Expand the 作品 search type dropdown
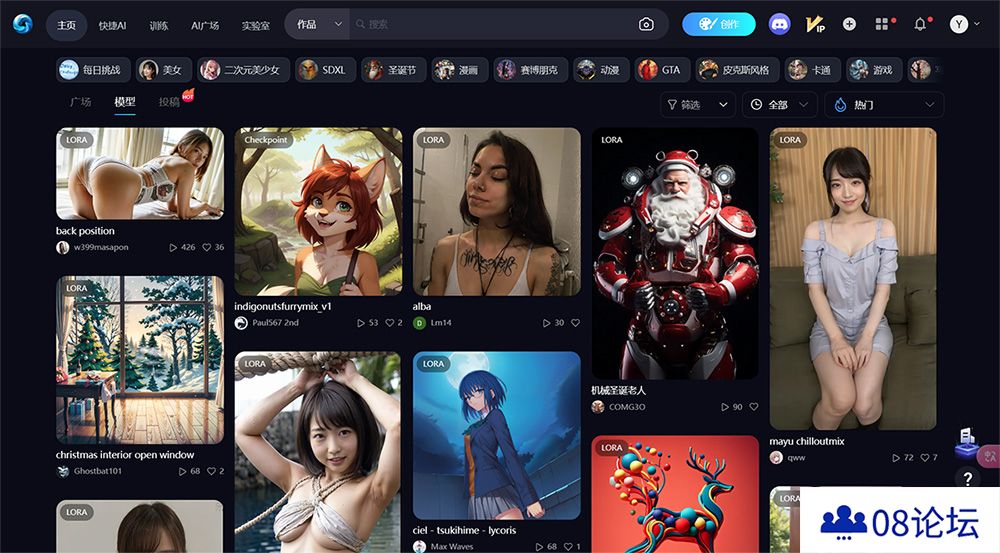The width and height of the screenshot is (1000, 553). [x=320, y=24]
